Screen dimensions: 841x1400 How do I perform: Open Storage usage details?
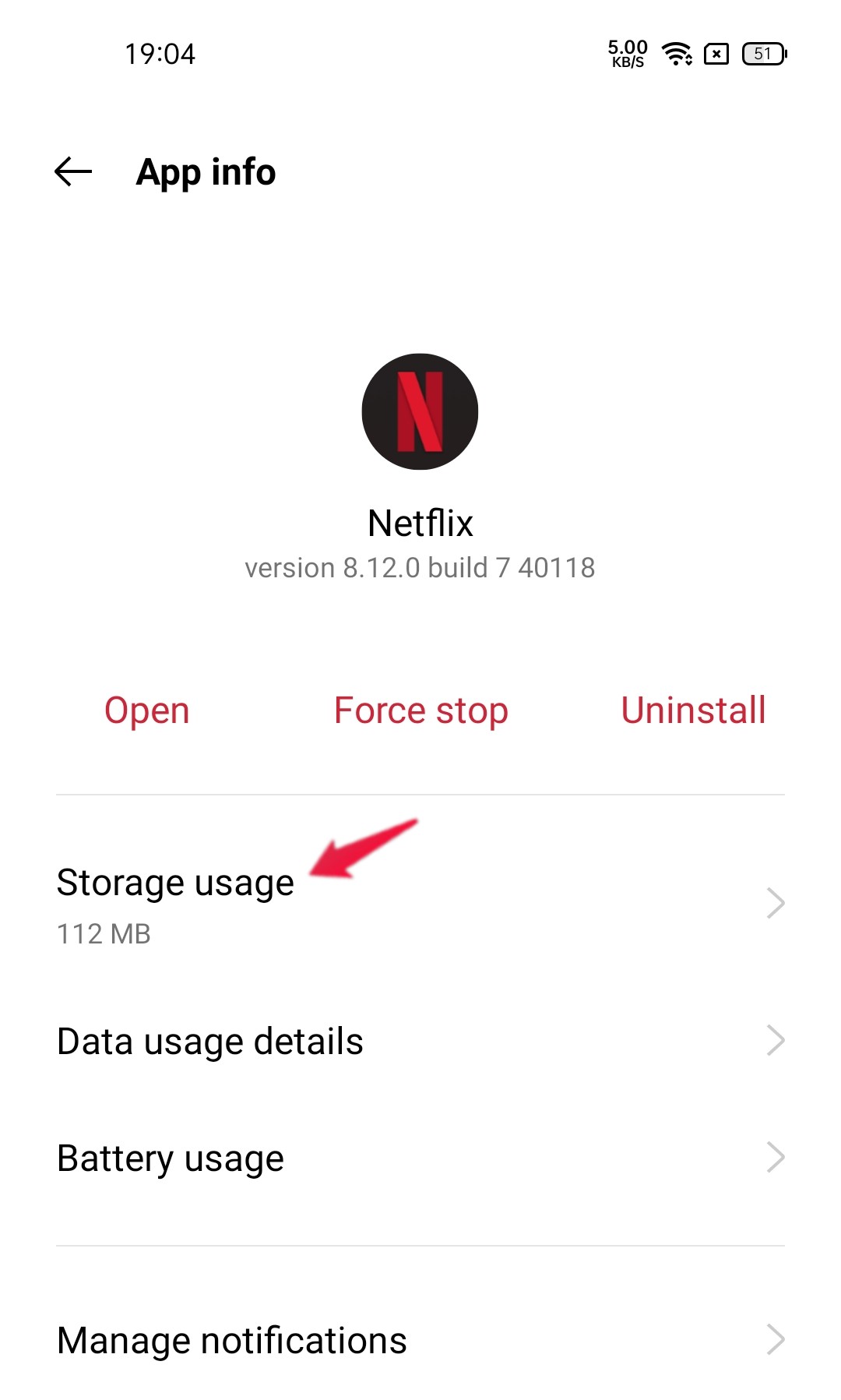point(420,904)
